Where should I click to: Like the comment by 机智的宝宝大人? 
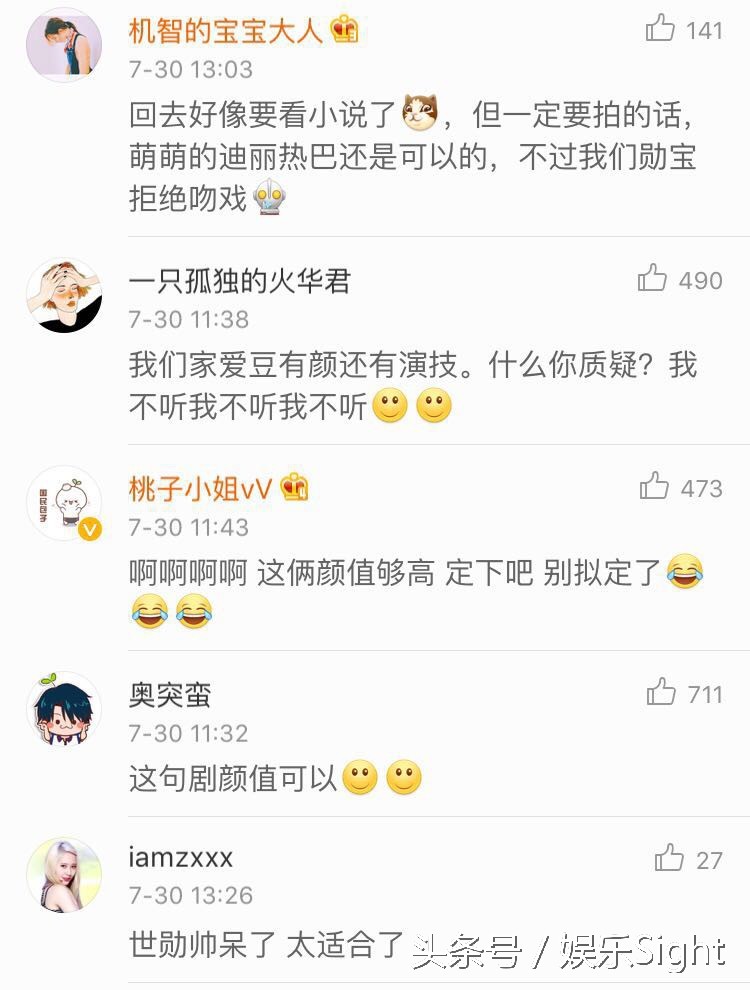[661, 29]
